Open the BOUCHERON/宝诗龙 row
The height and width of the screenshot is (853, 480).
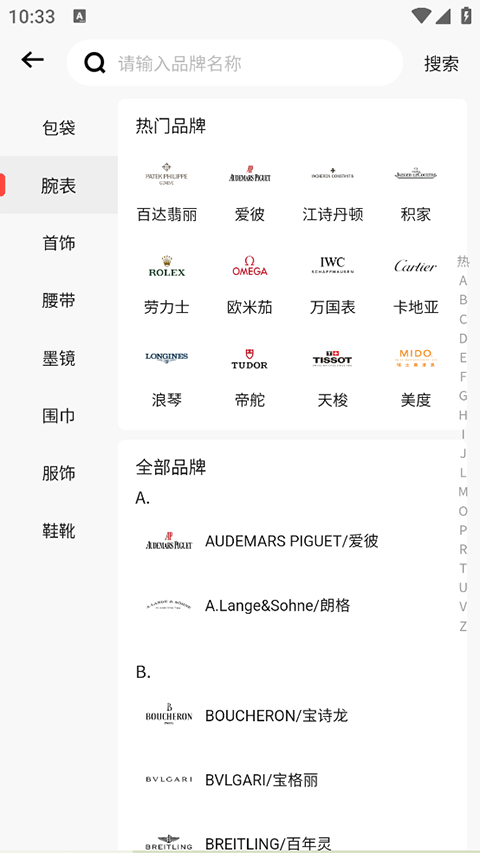292,715
